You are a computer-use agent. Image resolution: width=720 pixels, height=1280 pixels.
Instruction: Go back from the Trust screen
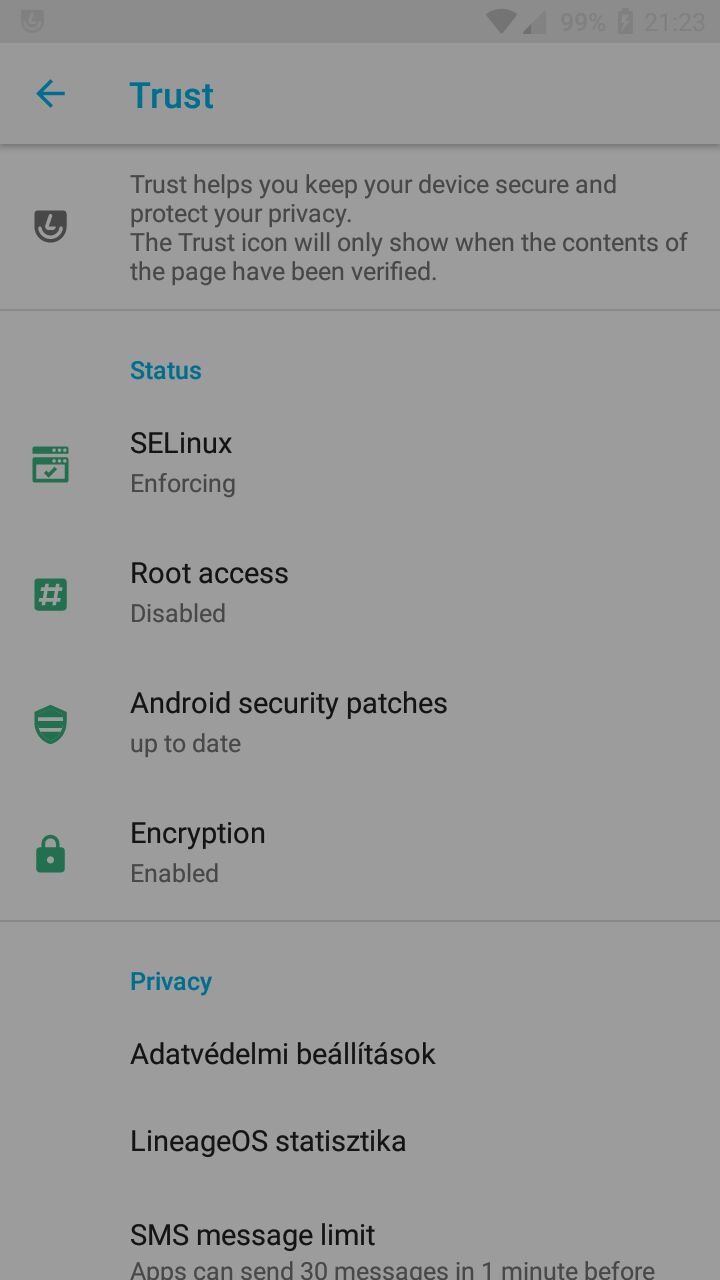[50, 94]
